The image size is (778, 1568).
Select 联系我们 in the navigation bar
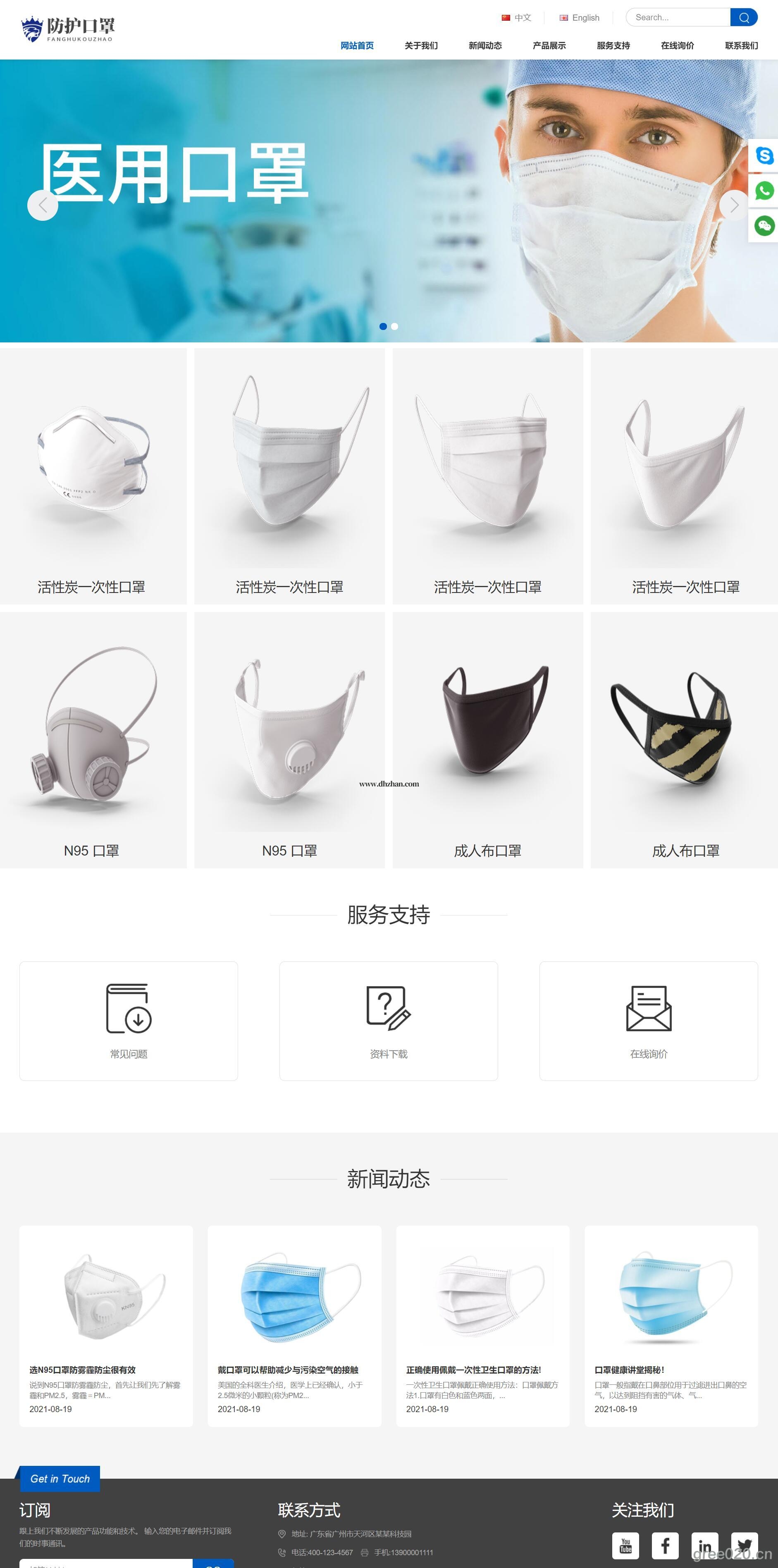741,45
